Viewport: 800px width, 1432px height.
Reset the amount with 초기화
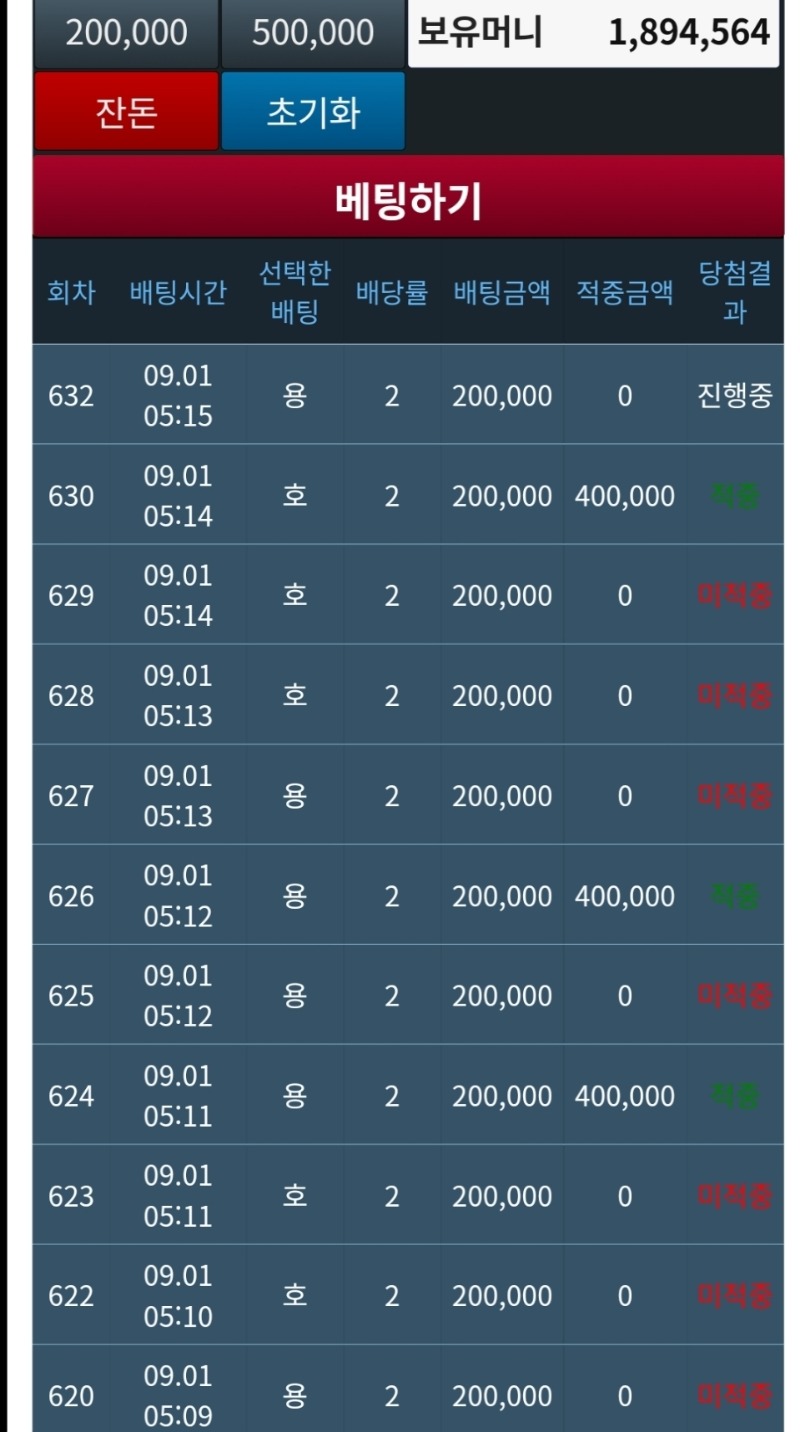313,111
